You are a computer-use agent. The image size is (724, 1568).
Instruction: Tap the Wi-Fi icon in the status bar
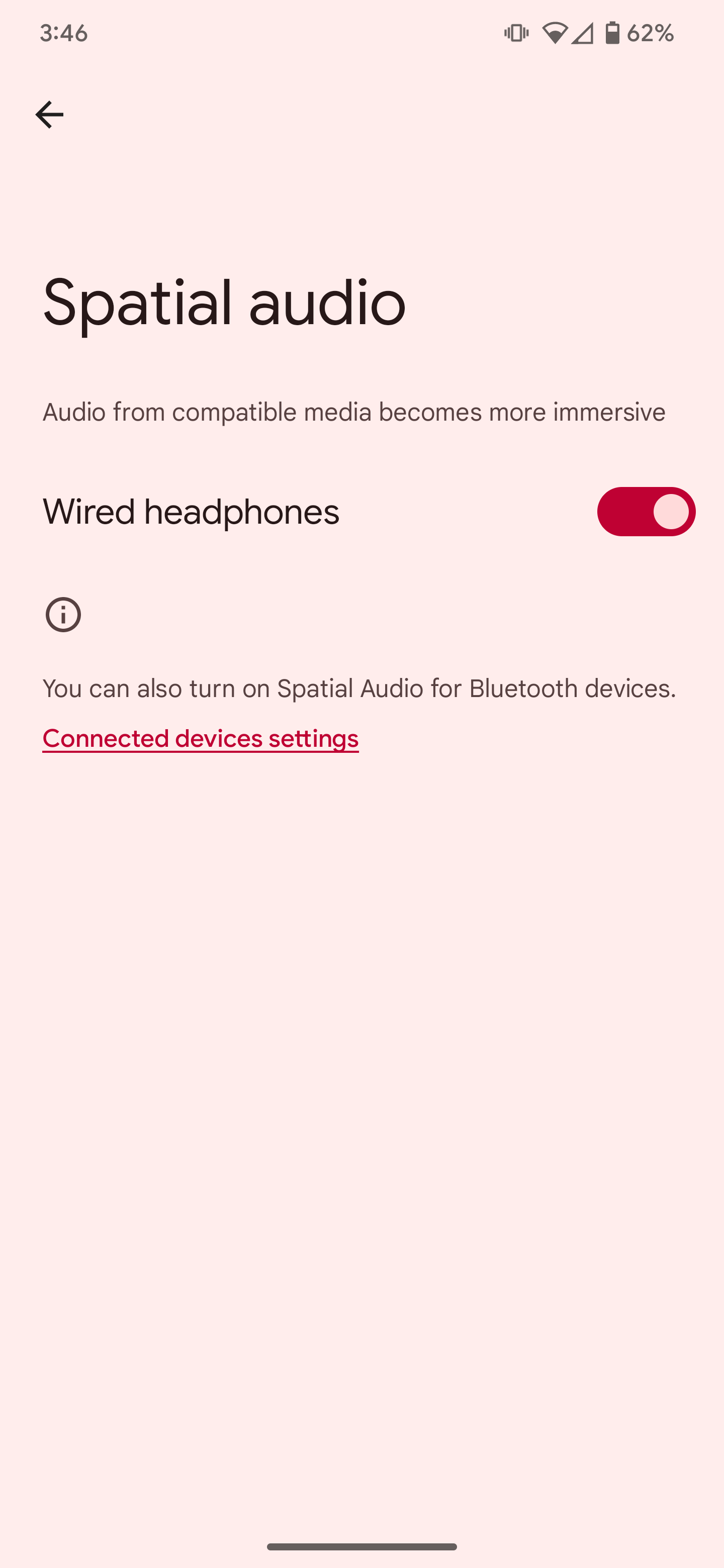(556, 33)
